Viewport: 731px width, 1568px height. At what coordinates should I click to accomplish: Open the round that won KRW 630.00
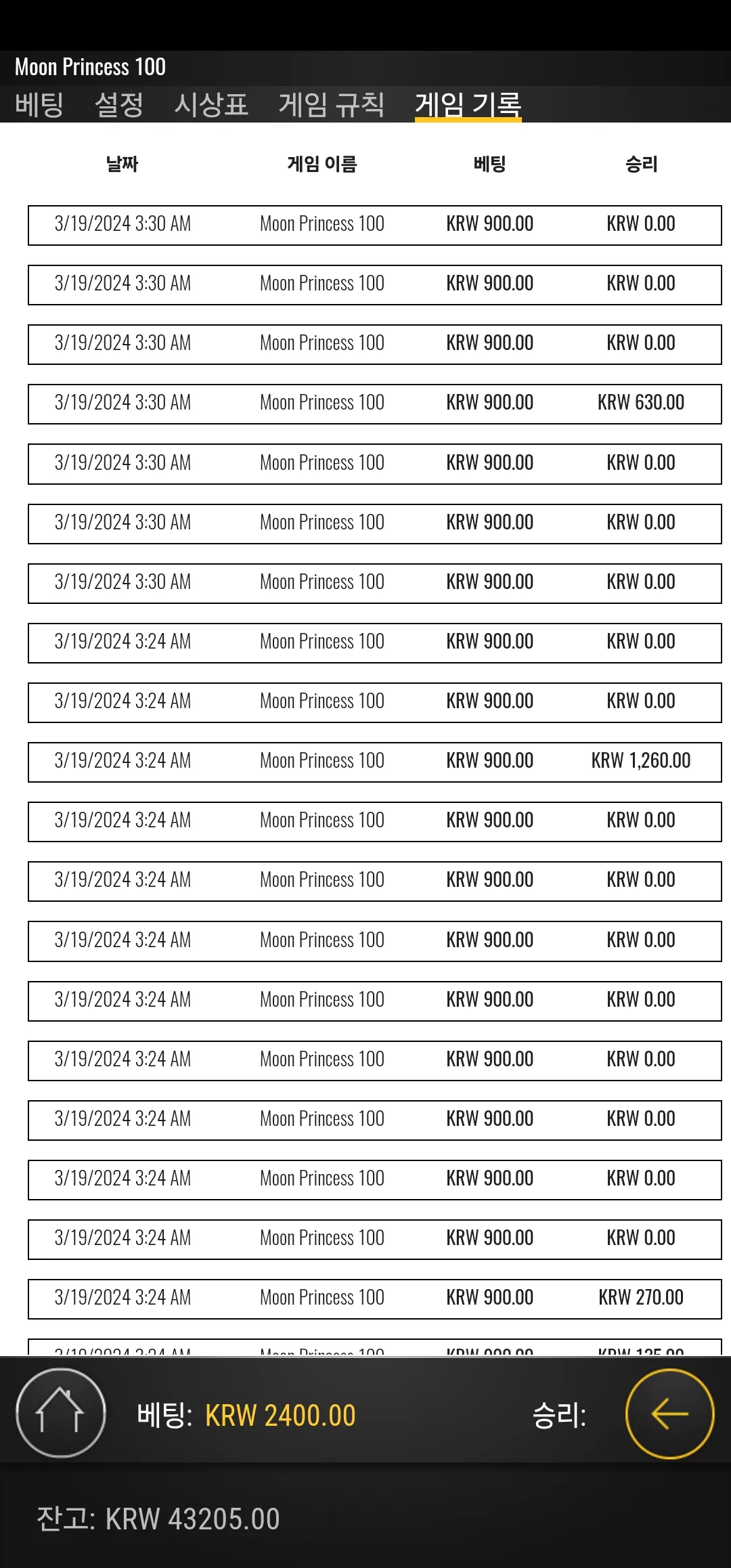[375, 404]
